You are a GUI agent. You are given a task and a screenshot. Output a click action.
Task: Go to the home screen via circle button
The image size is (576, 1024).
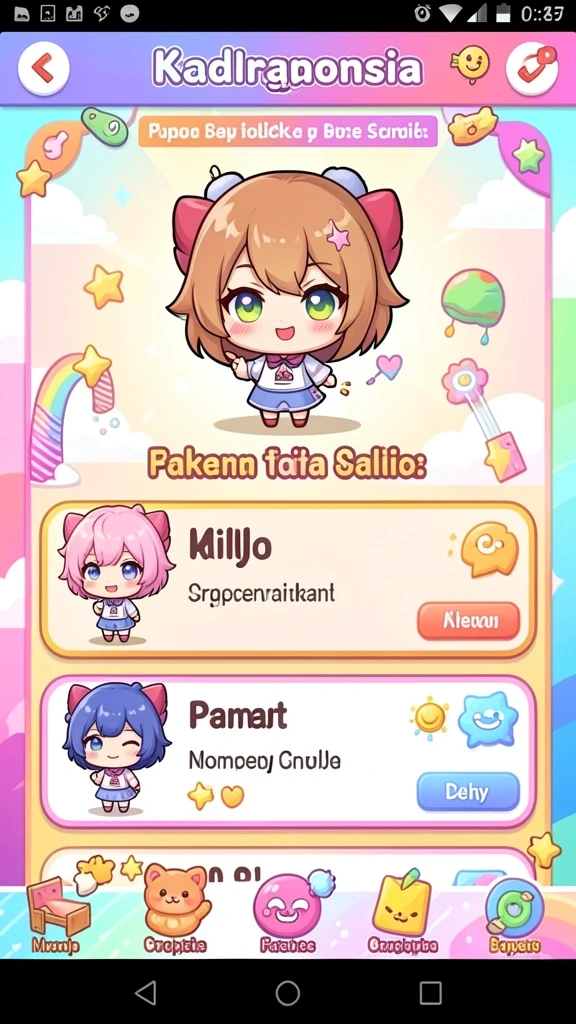click(287, 993)
